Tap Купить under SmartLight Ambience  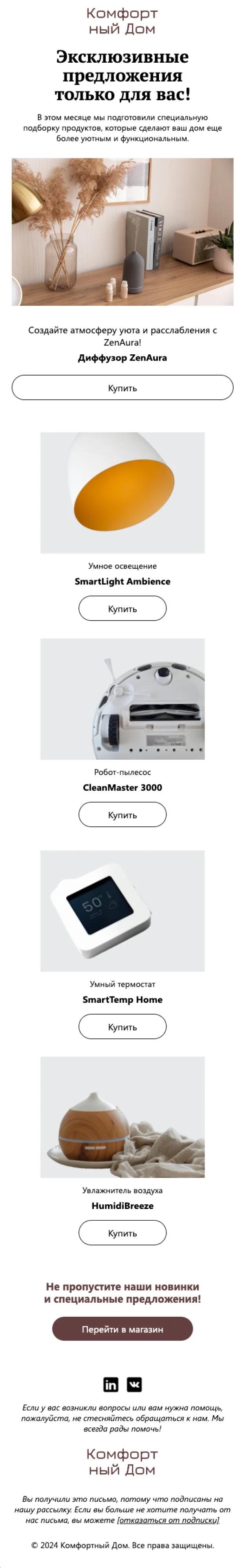(122, 608)
